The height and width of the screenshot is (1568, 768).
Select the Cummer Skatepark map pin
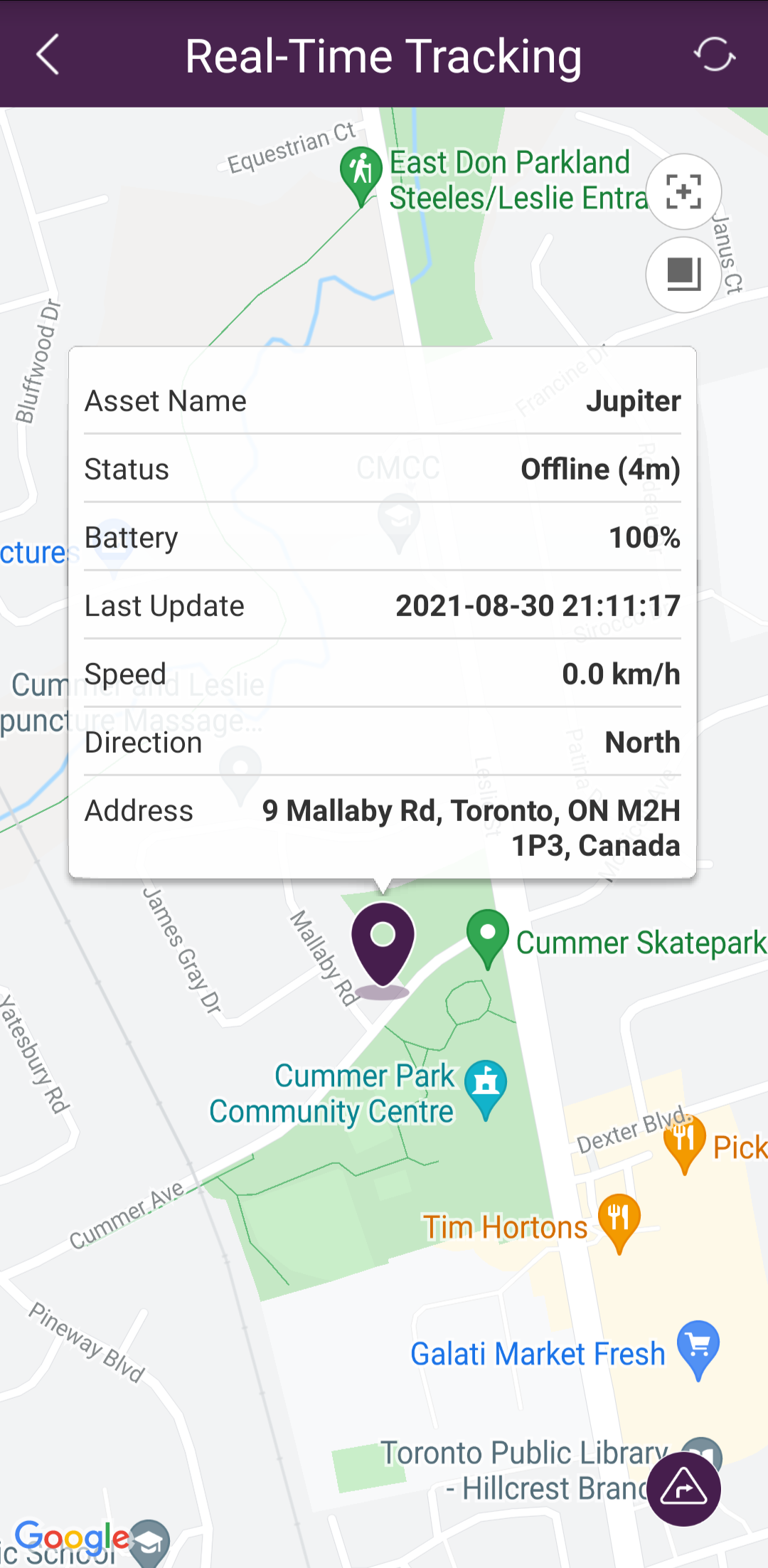(488, 935)
